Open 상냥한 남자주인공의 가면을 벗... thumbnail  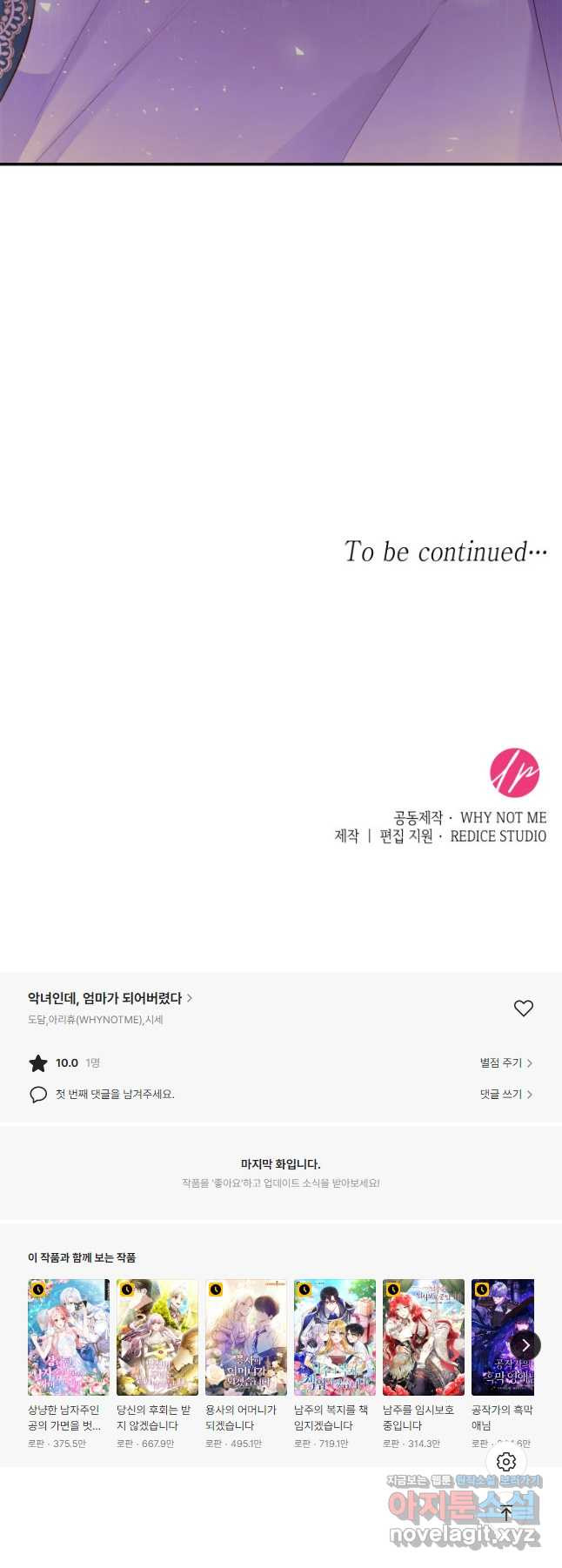(x=69, y=1337)
